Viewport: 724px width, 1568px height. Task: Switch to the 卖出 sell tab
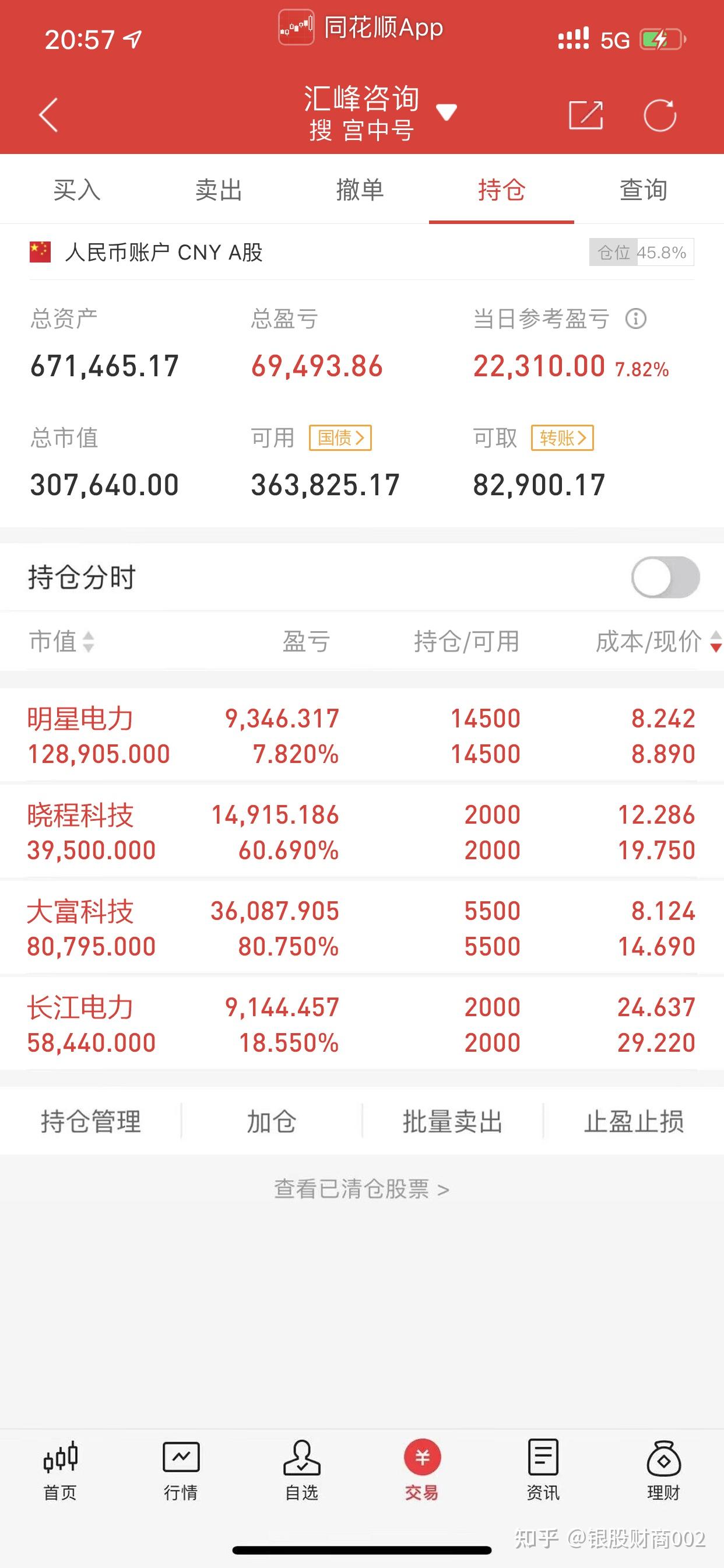[x=217, y=190]
